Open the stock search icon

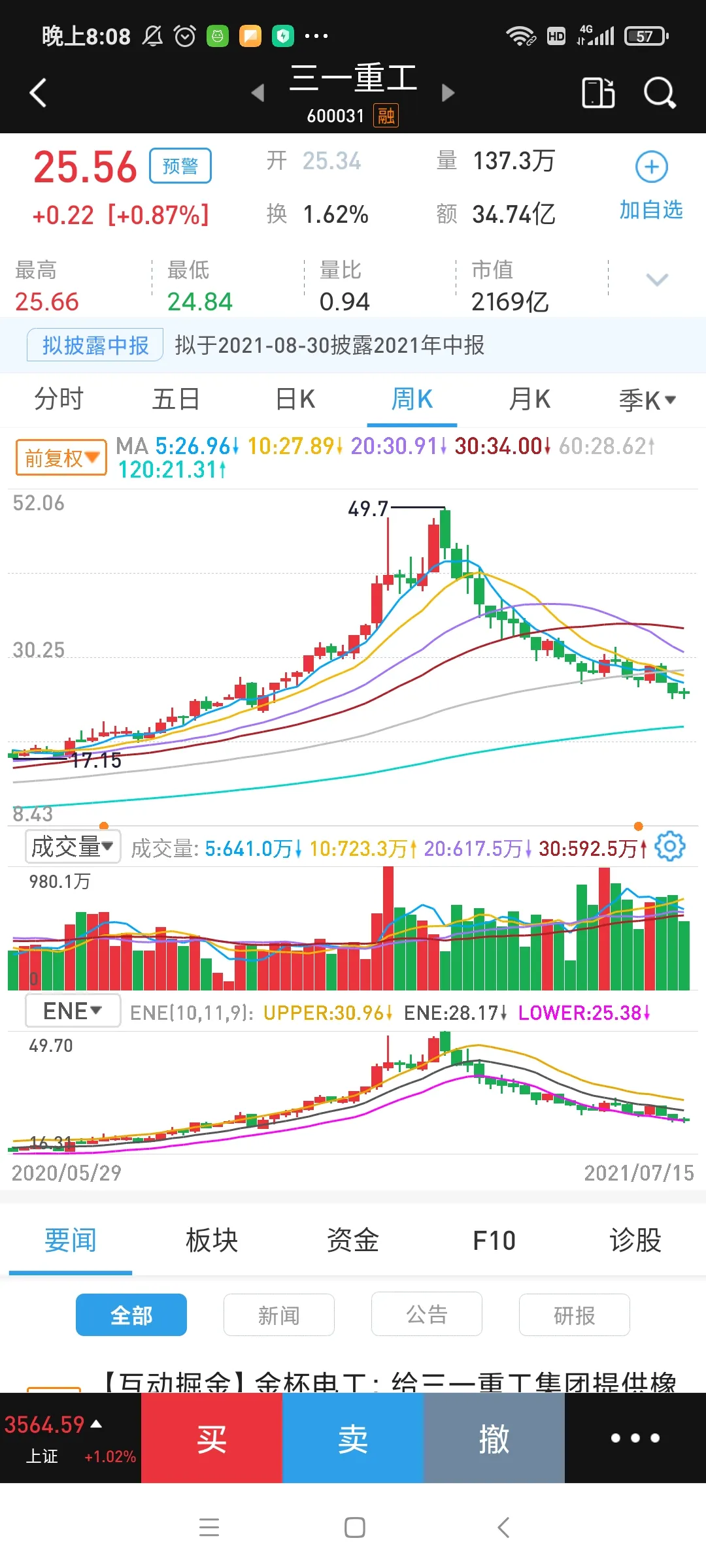coord(660,93)
